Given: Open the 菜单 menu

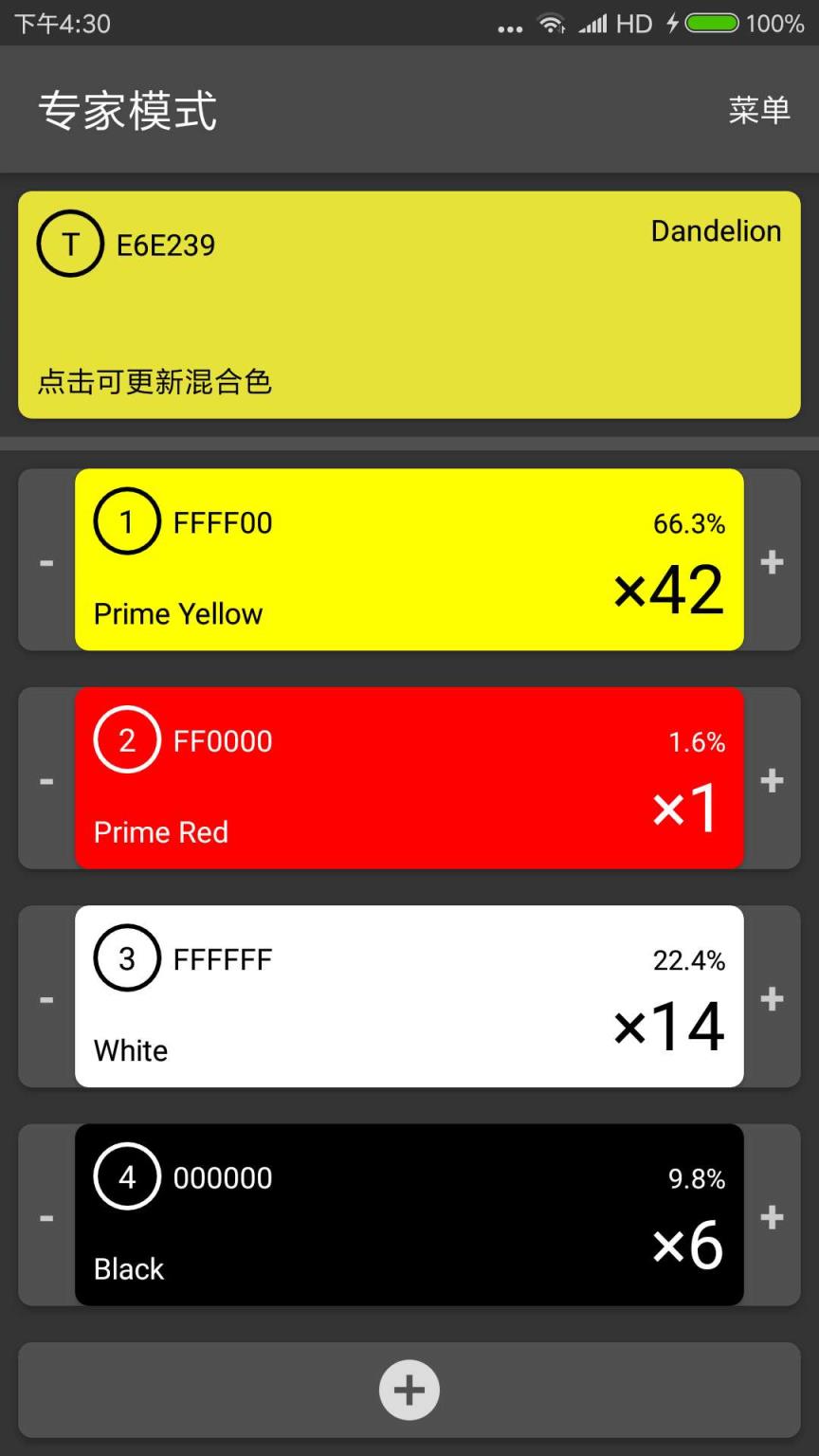Looking at the screenshot, I should click(758, 110).
